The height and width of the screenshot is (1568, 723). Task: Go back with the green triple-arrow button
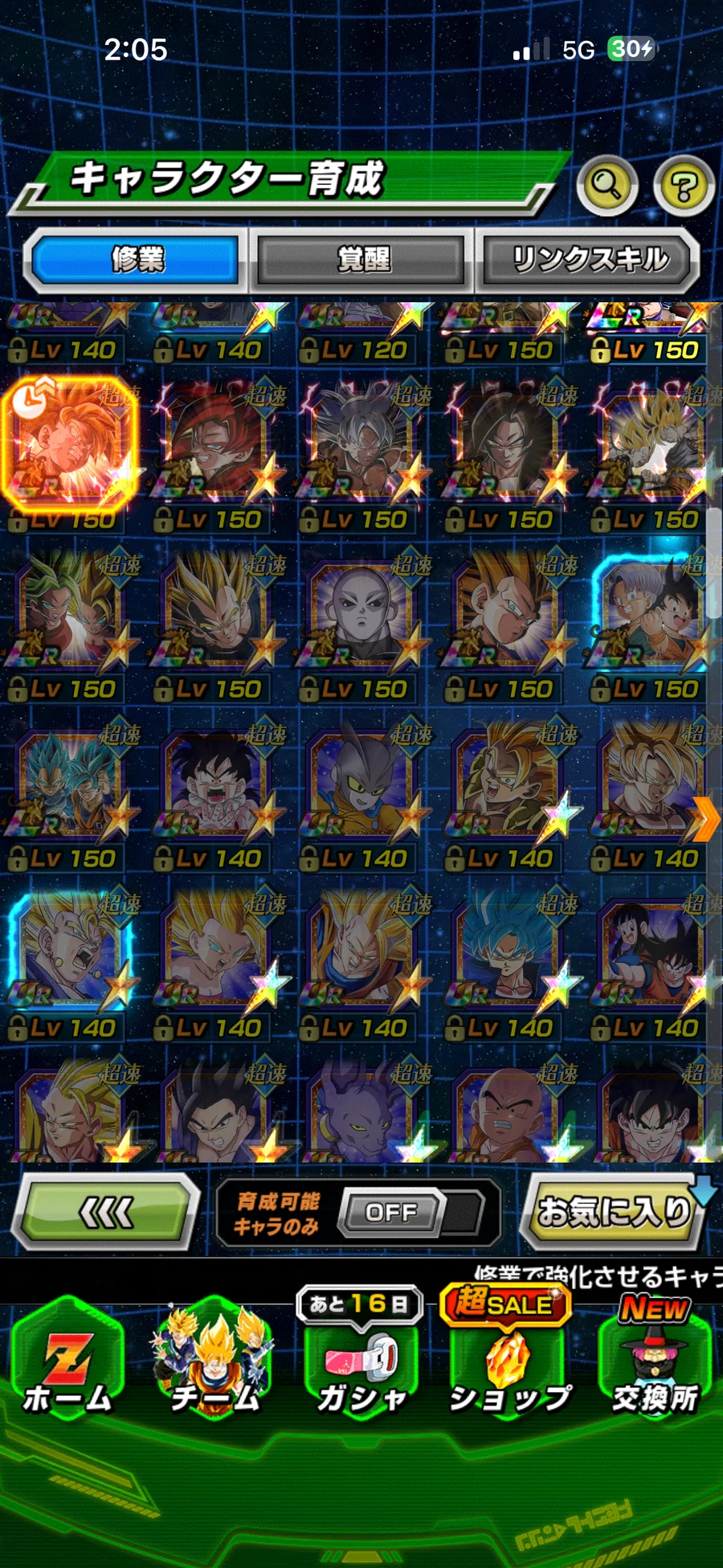click(x=107, y=1212)
